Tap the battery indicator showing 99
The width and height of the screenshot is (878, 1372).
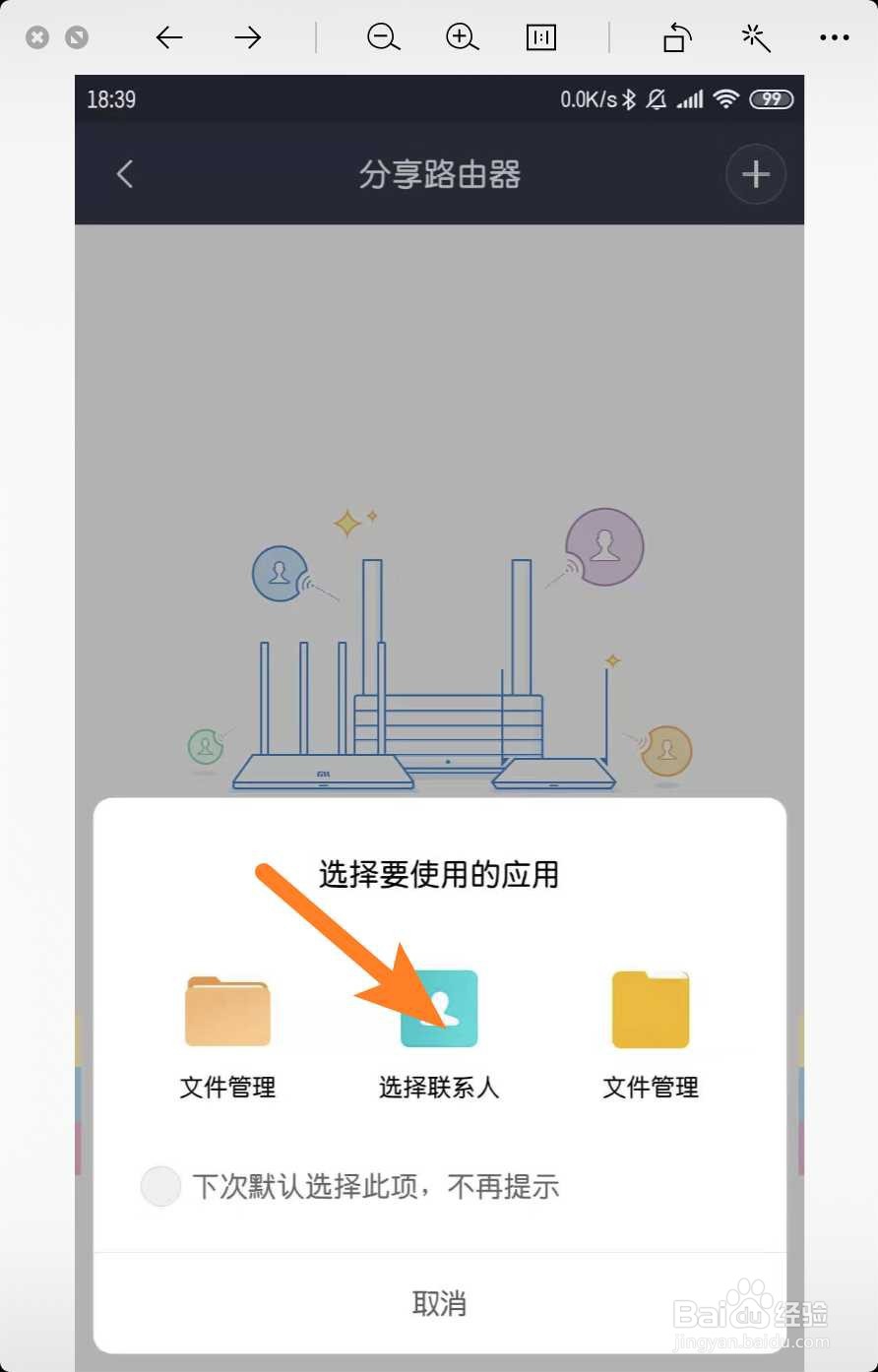pyautogui.click(x=771, y=98)
